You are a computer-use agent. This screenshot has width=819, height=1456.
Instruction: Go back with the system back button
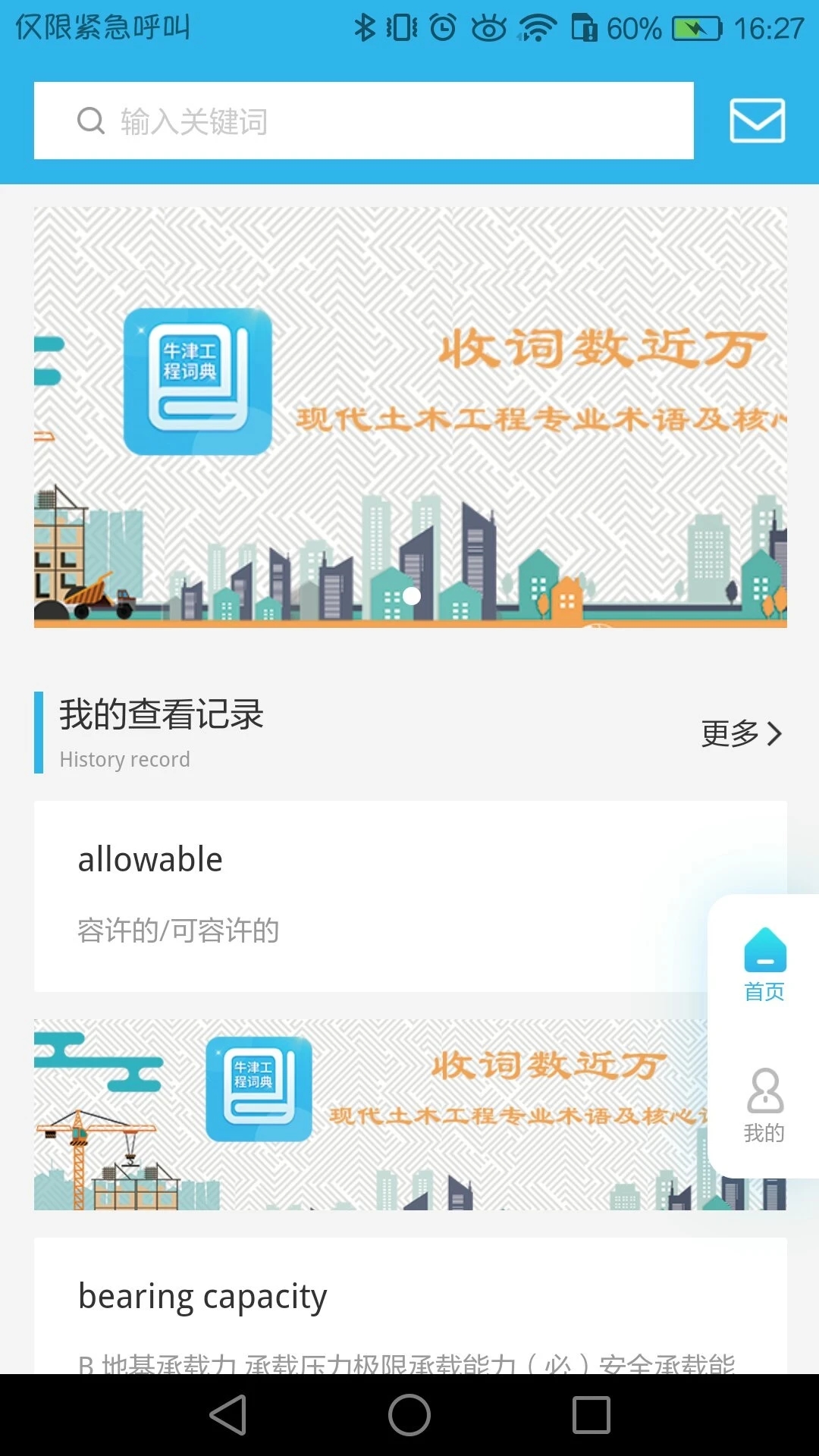(x=227, y=1415)
